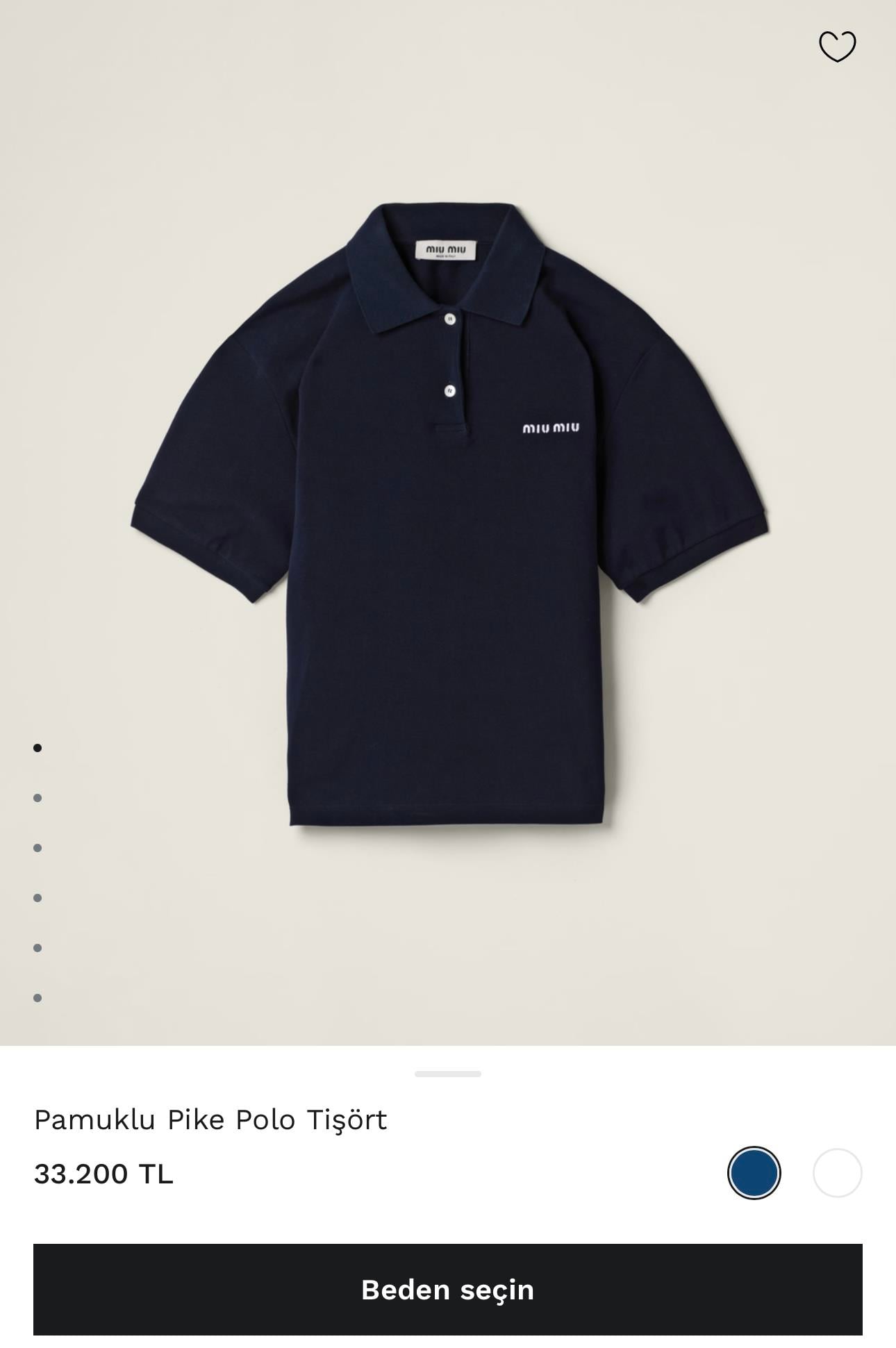Expand the product details sheet handle
The image size is (896, 1348).
(448, 1074)
